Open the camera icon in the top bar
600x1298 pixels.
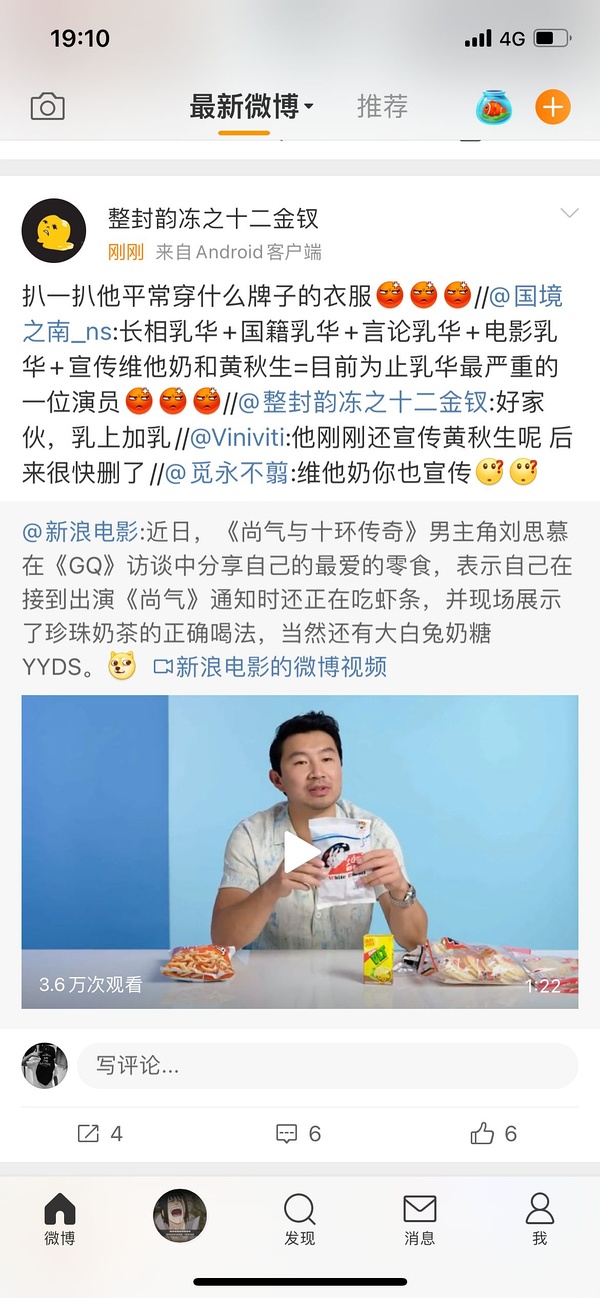tap(47, 107)
